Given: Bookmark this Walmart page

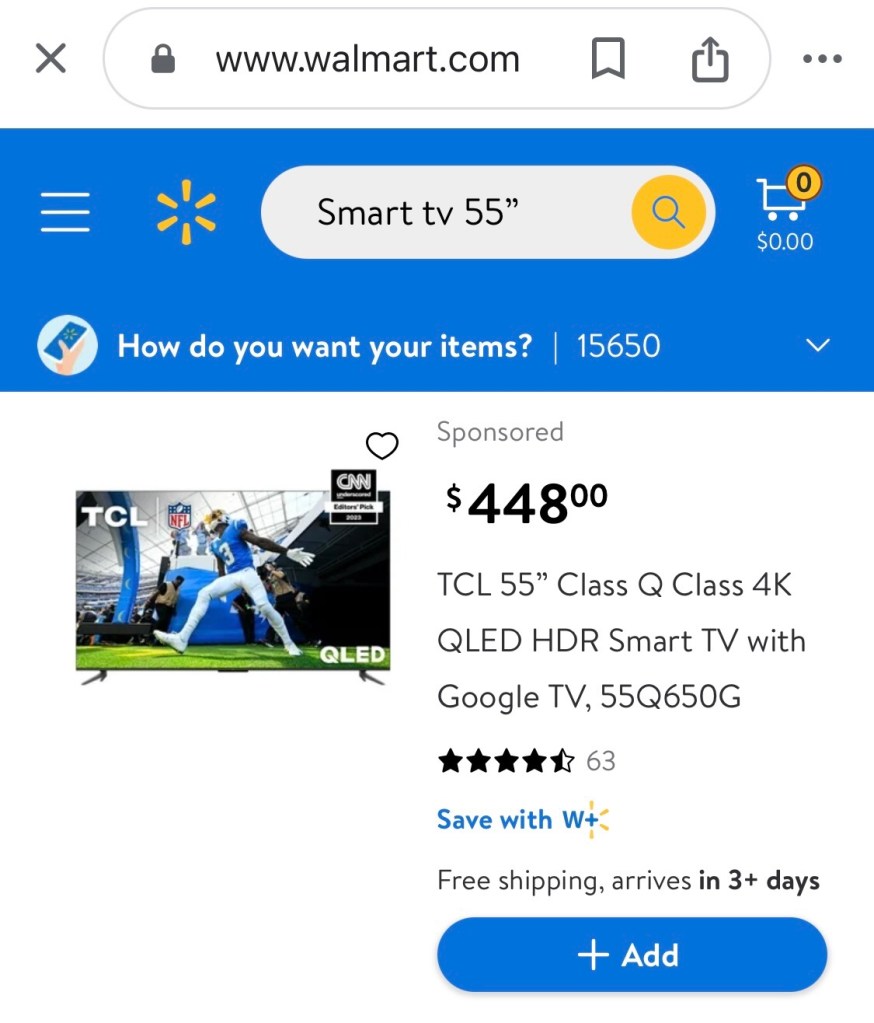Looking at the screenshot, I should pyautogui.click(x=608, y=60).
